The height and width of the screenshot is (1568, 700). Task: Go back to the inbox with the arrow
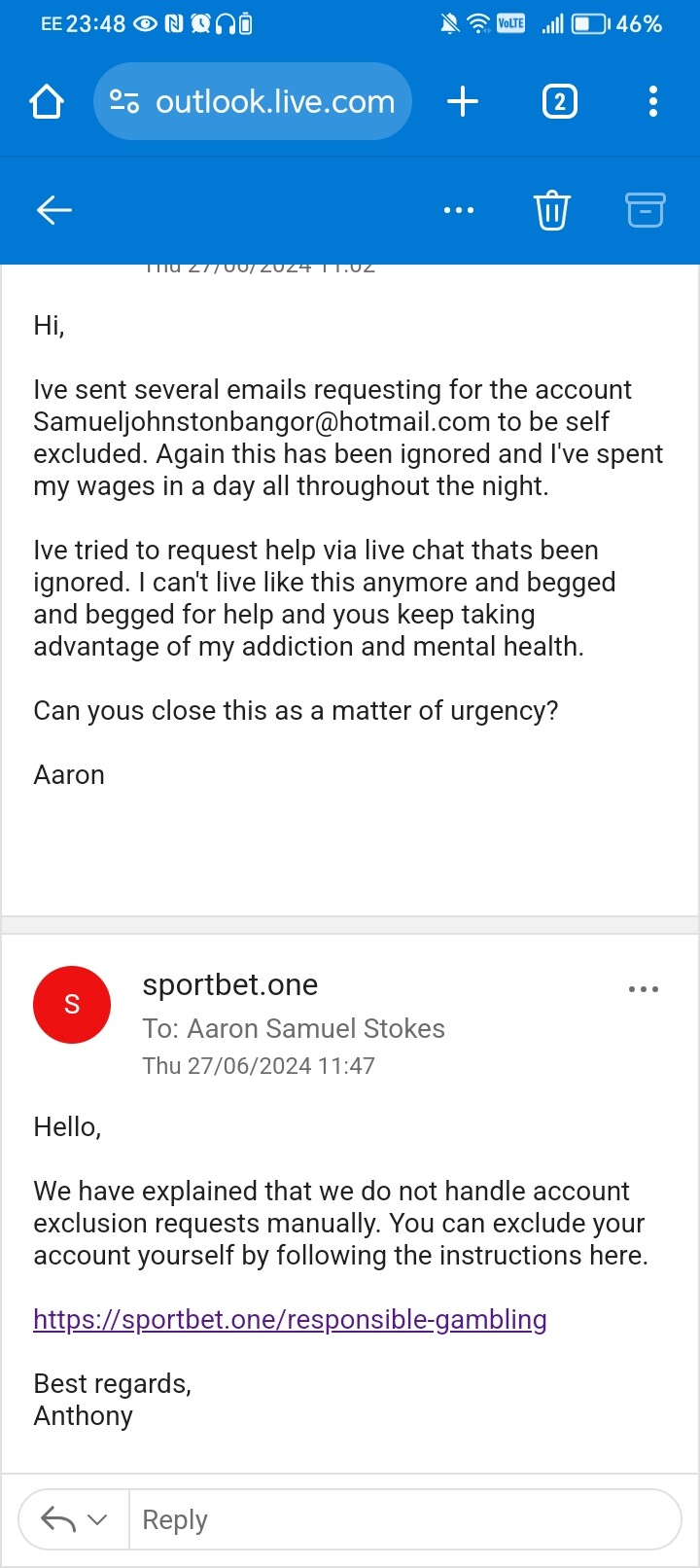click(x=54, y=210)
